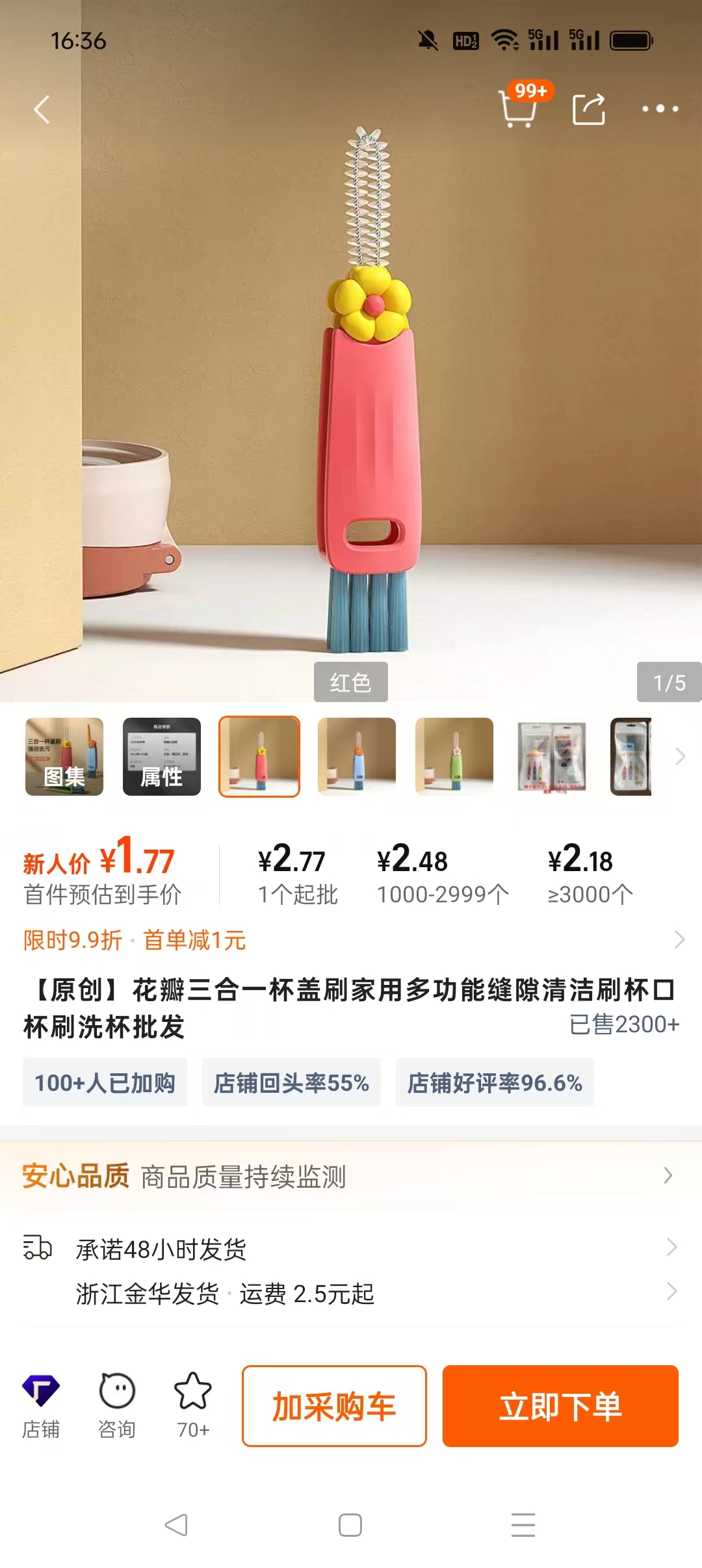Tap the arrow after the thumbnail strip

click(x=680, y=756)
